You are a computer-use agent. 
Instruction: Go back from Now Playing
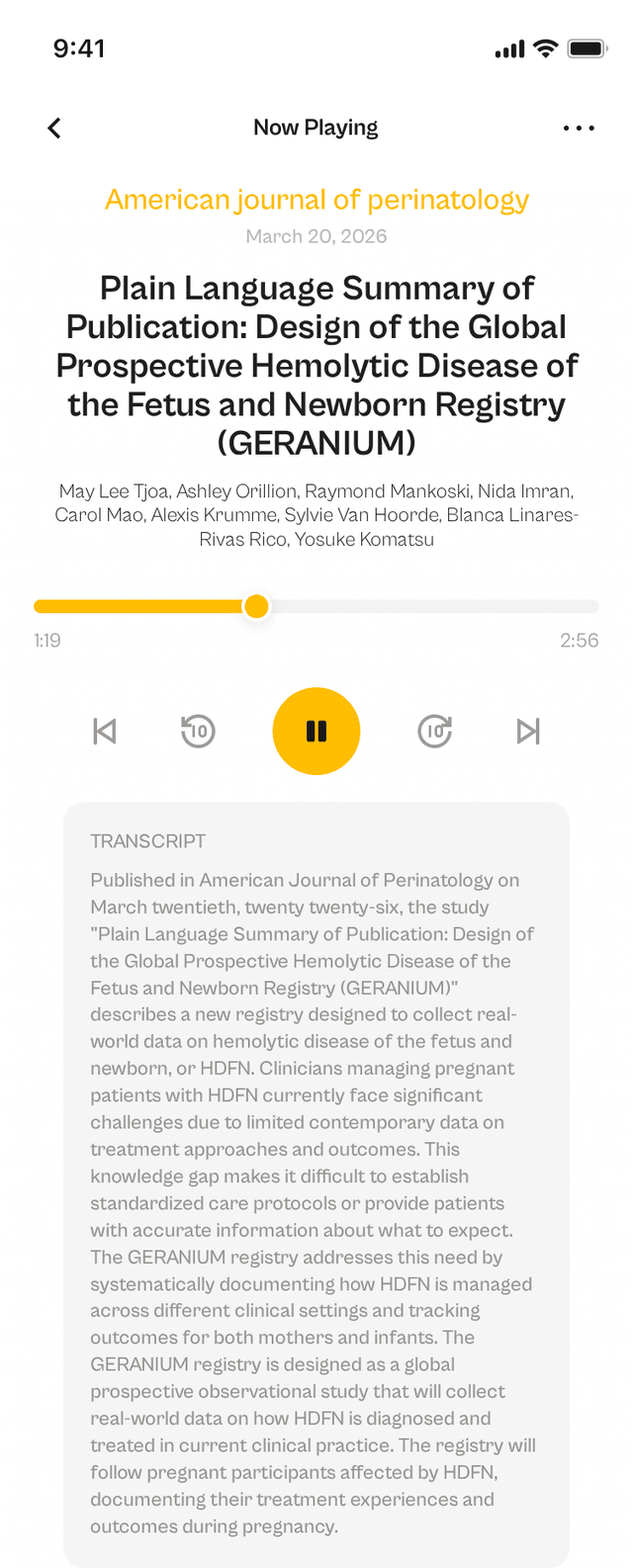(54, 128)
